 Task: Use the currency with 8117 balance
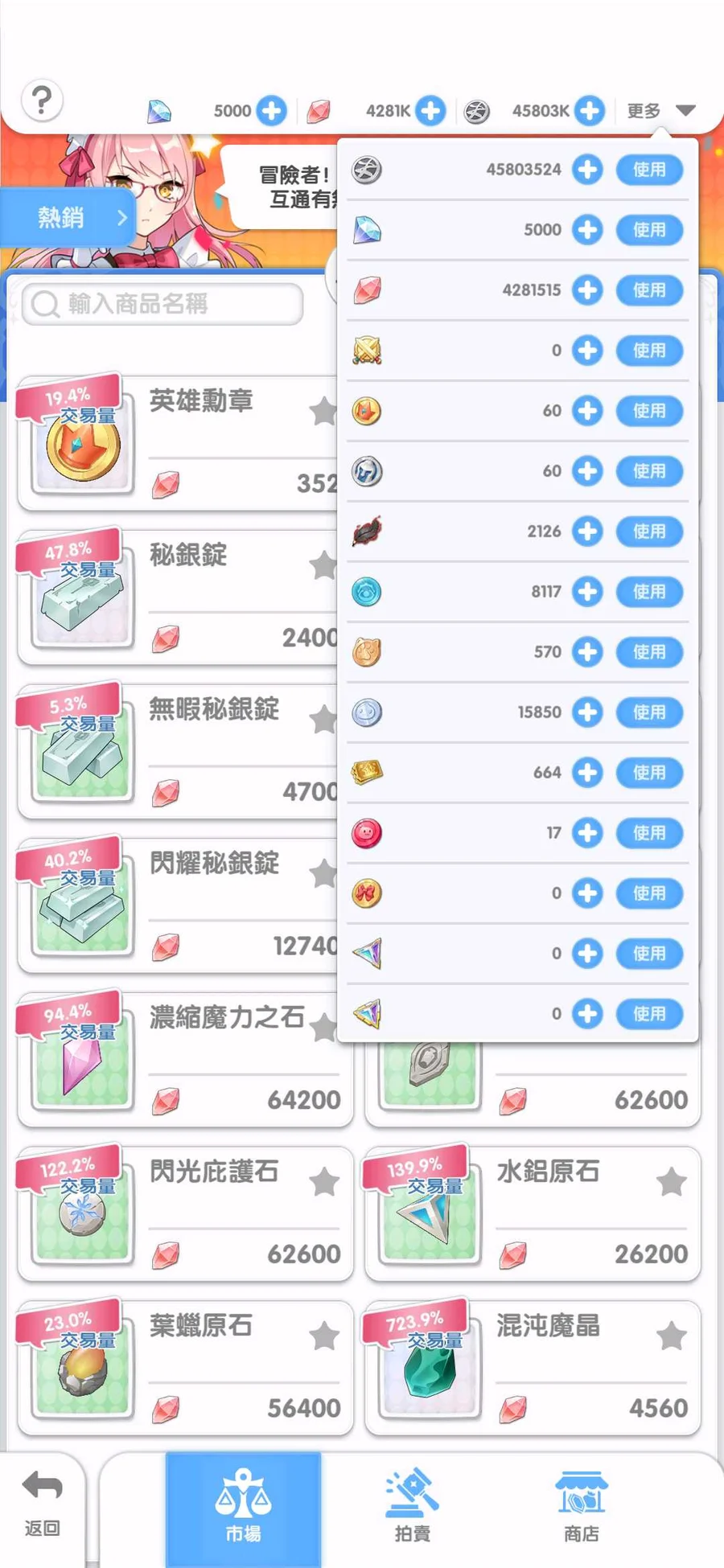(649, 592)
